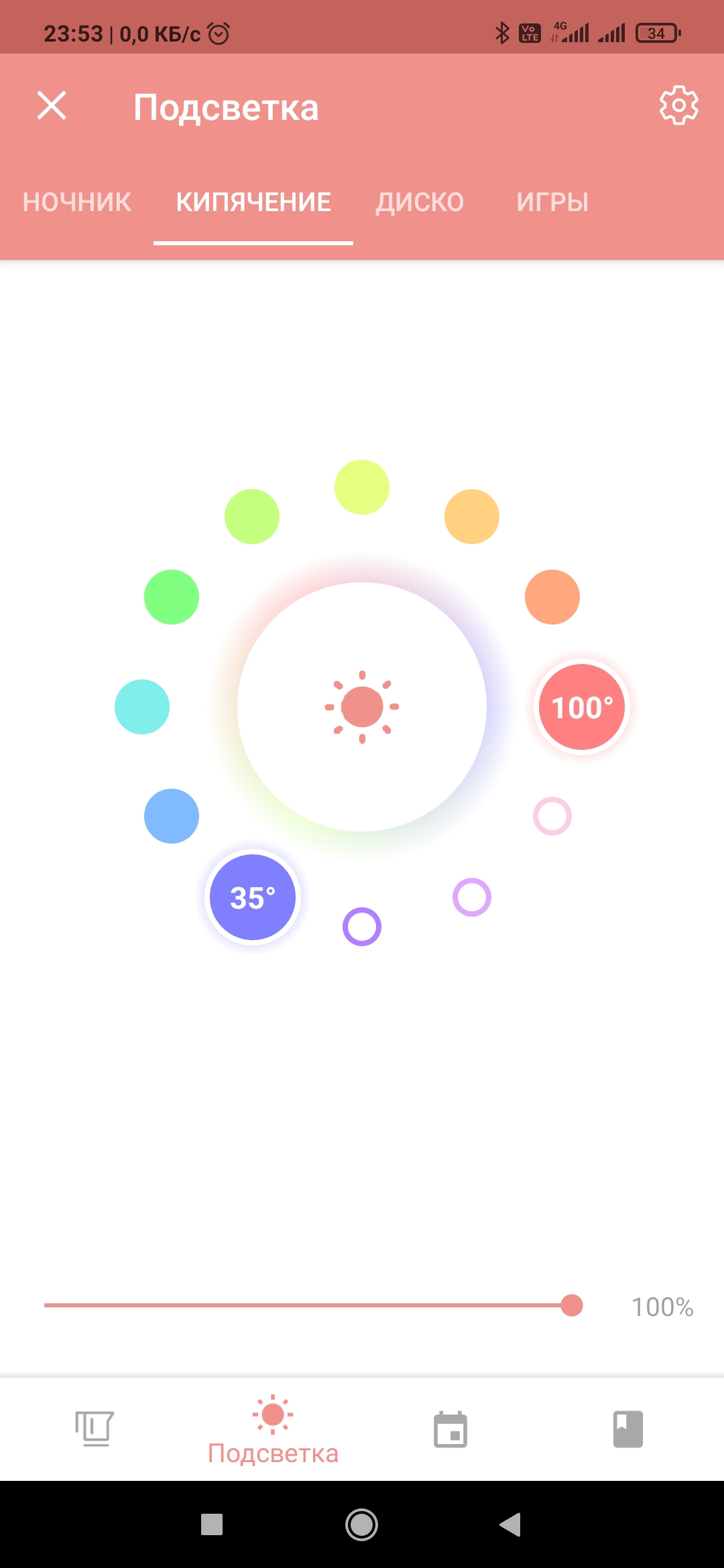
Task: Open the settings gear
Action: pos(678,105)
